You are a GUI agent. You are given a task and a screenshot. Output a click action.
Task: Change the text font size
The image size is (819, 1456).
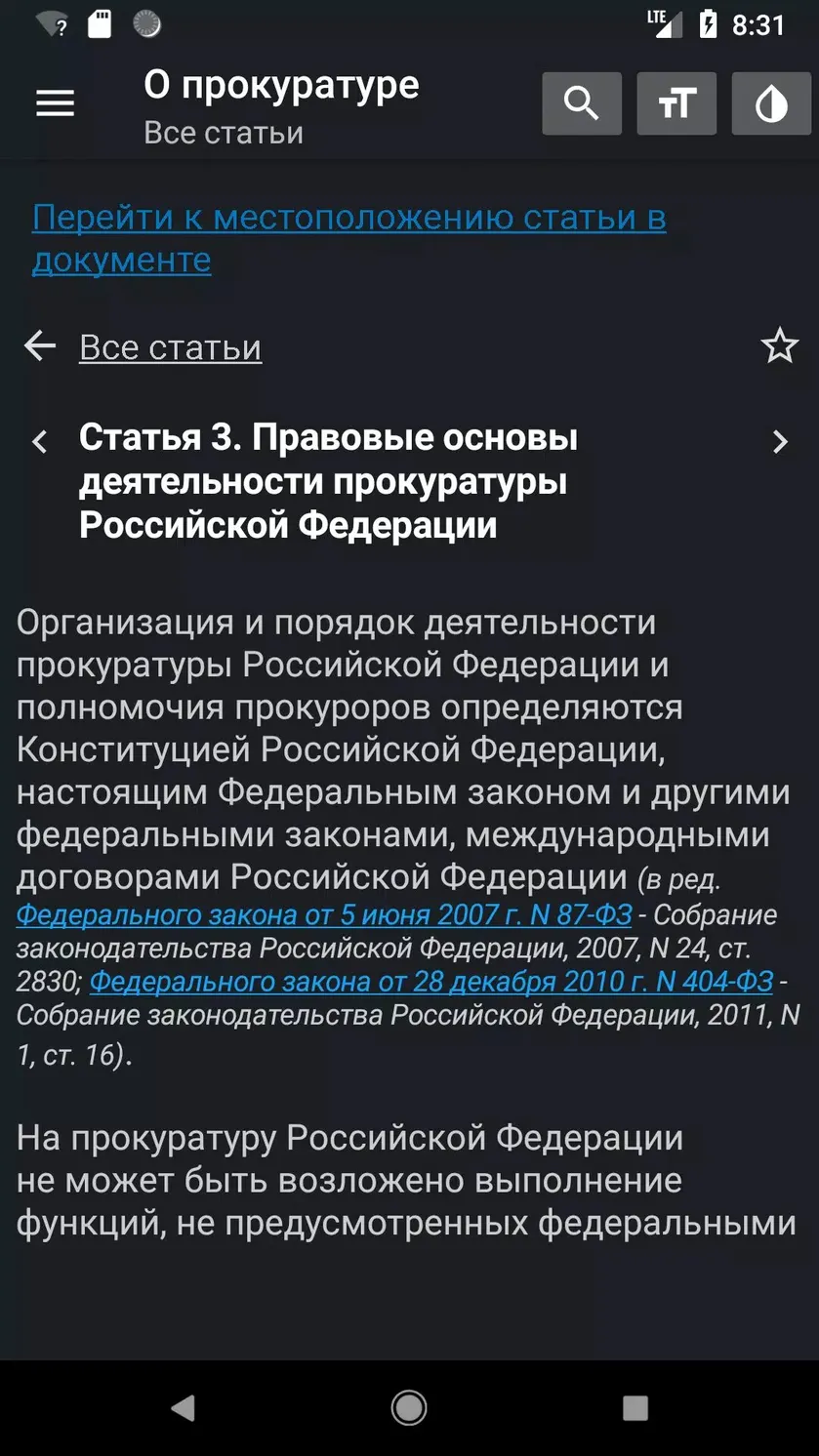coord(676,103)
